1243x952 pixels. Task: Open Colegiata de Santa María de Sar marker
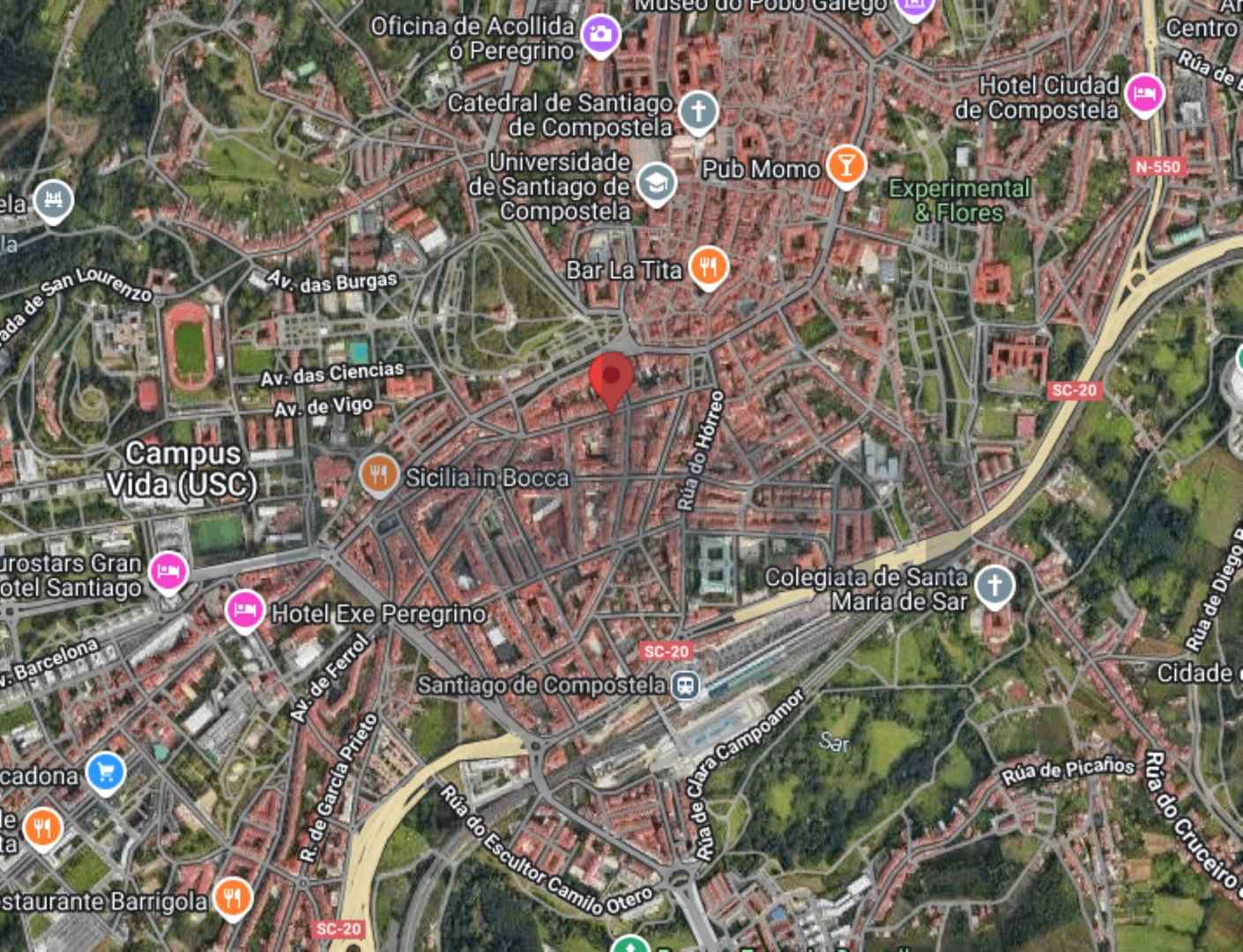tap(994, 585)
